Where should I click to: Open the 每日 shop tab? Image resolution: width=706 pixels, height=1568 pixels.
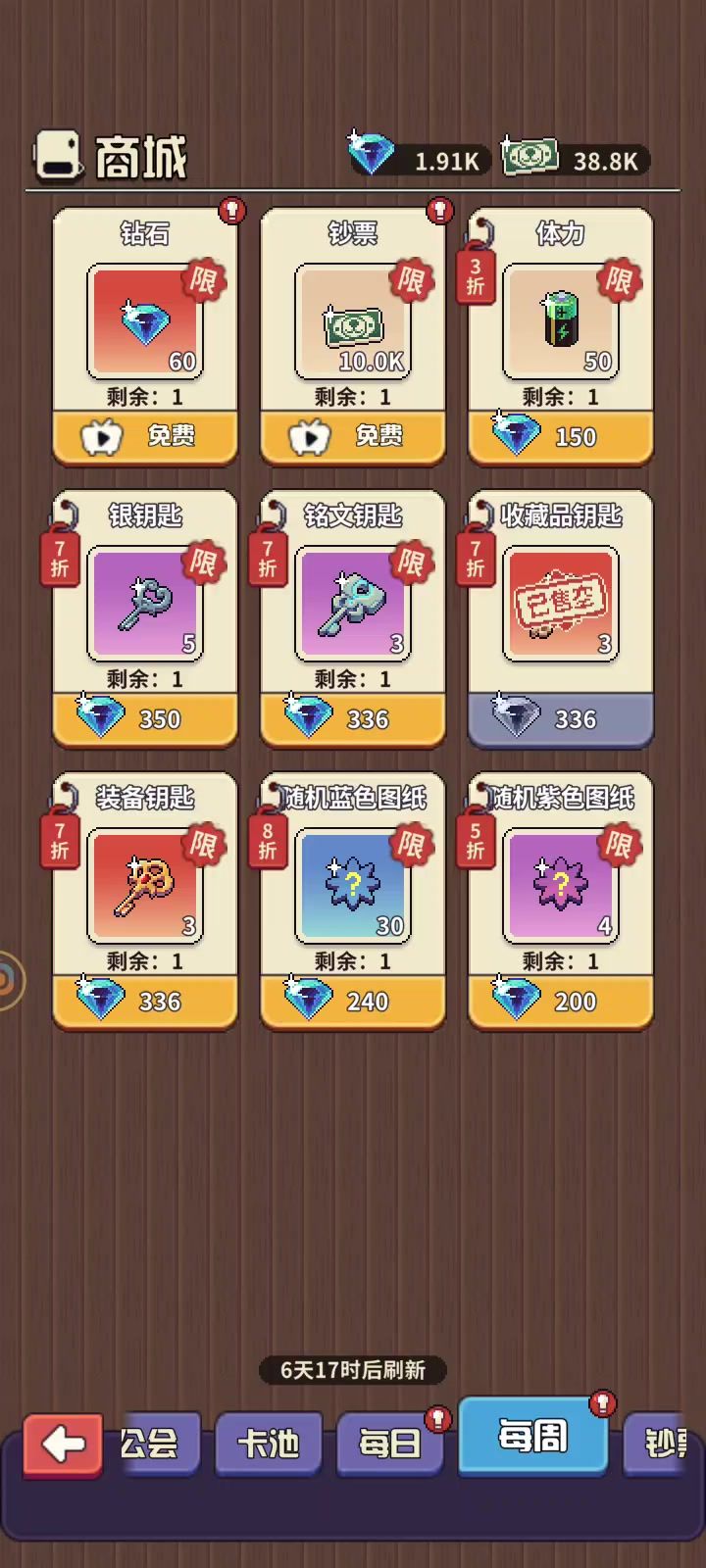pos(389,1444)
